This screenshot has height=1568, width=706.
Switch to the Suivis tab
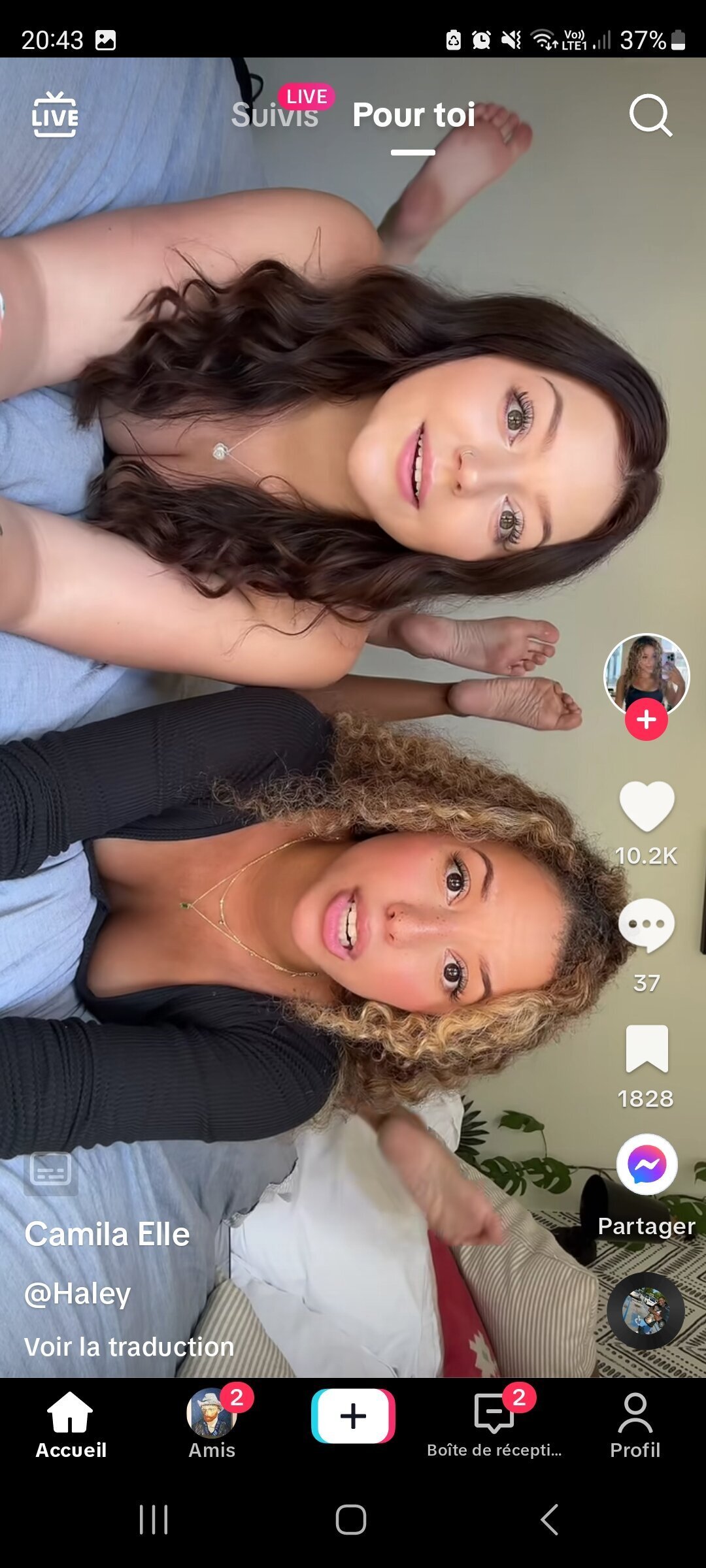275,116
